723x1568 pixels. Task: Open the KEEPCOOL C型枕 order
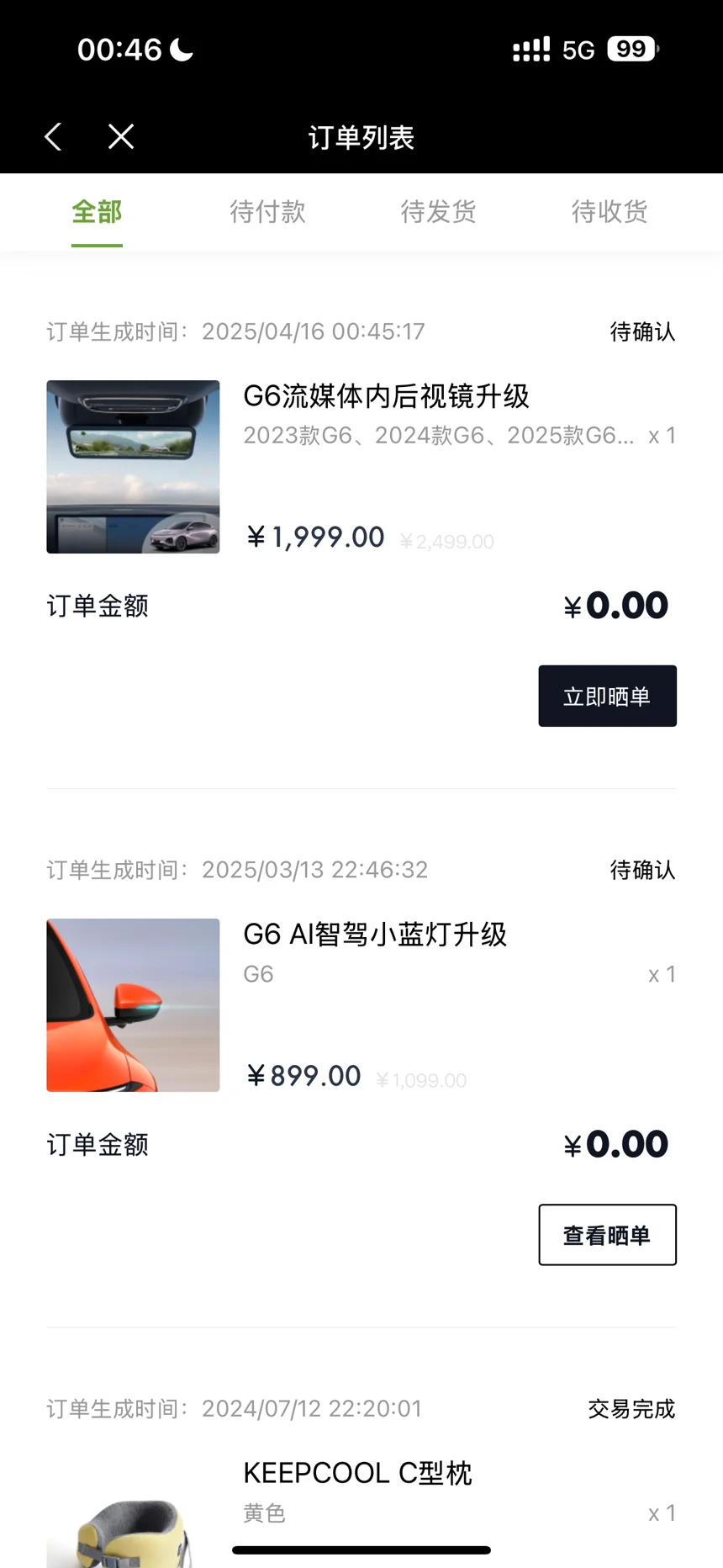coord(357,1474)
